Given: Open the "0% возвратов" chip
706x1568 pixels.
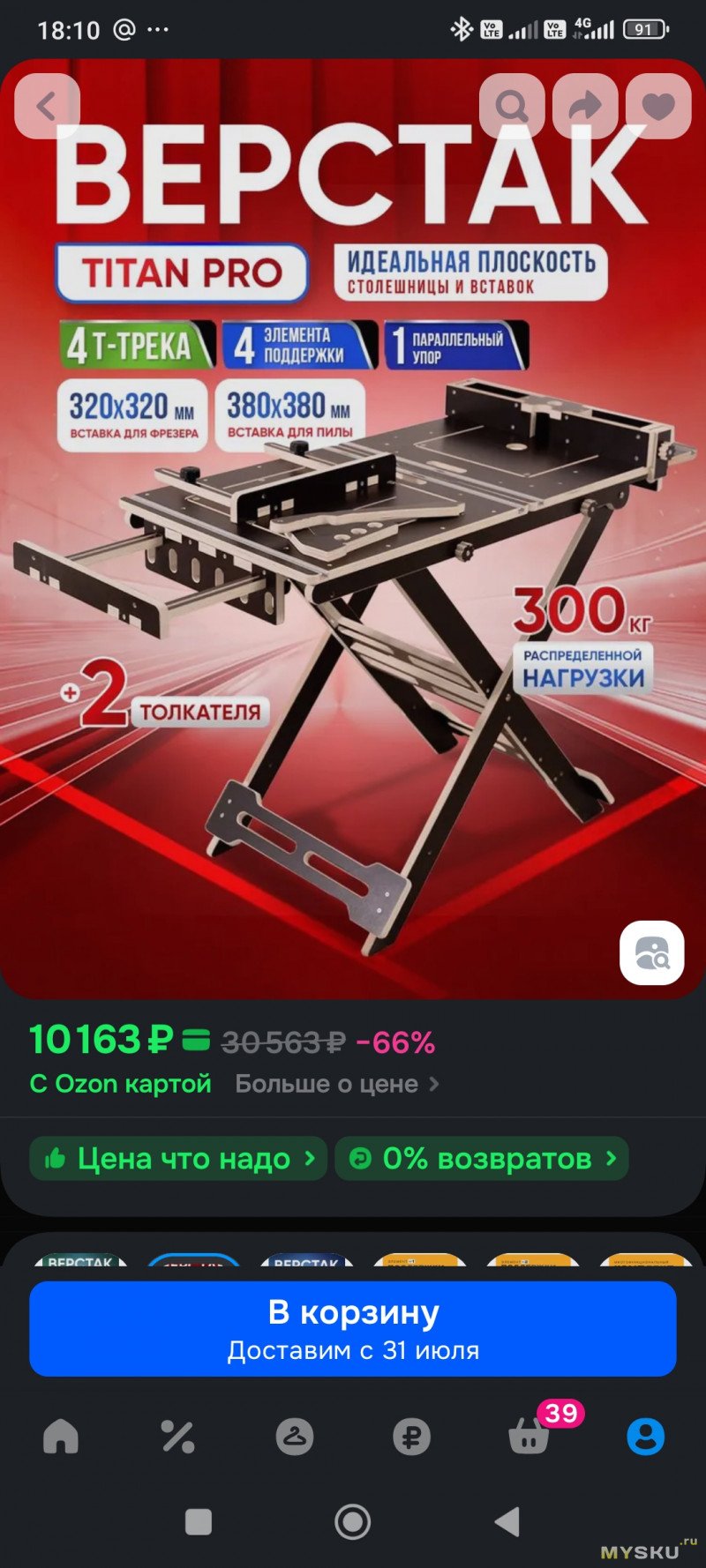Looking at the screenshot, I should [x=482, y=1158].
